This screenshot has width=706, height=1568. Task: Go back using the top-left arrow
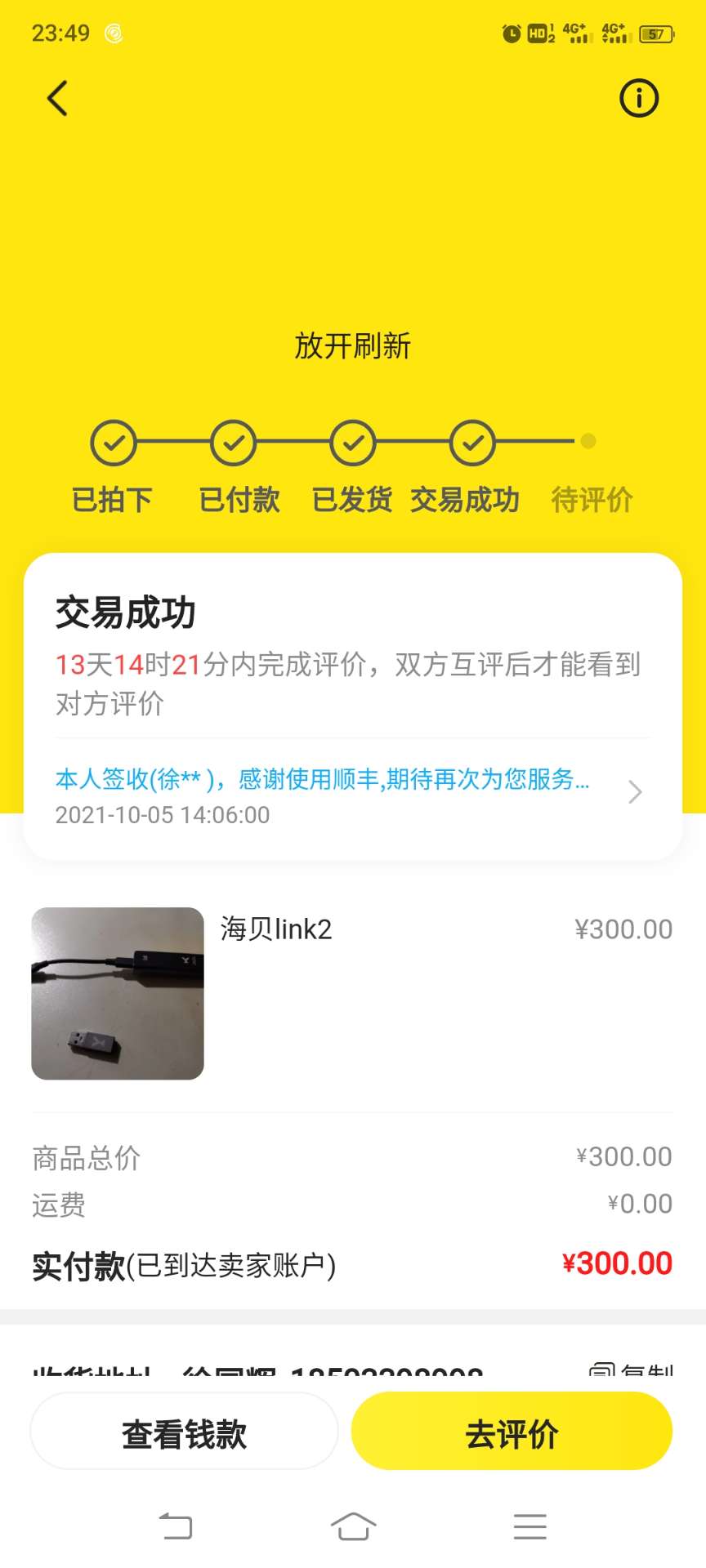click(x=57, y=99)
